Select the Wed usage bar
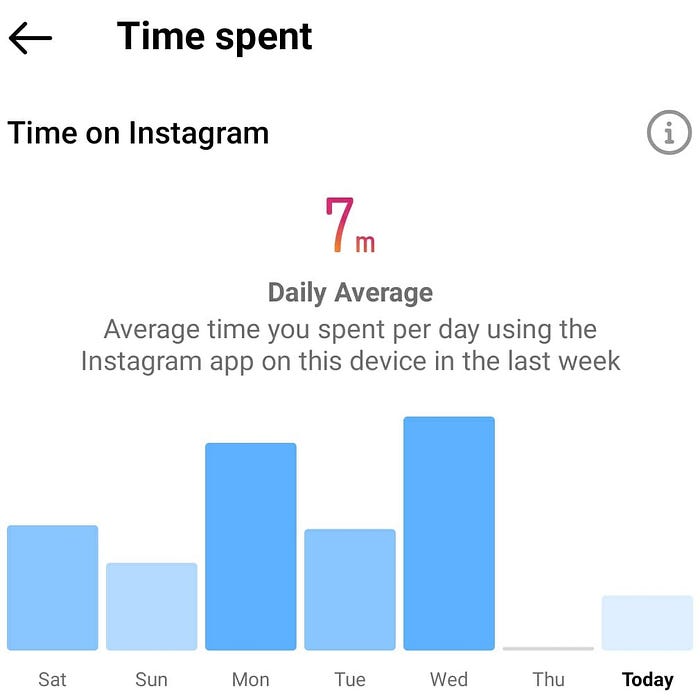The height and width of the screenshot is (700, 700). [449, 533]
